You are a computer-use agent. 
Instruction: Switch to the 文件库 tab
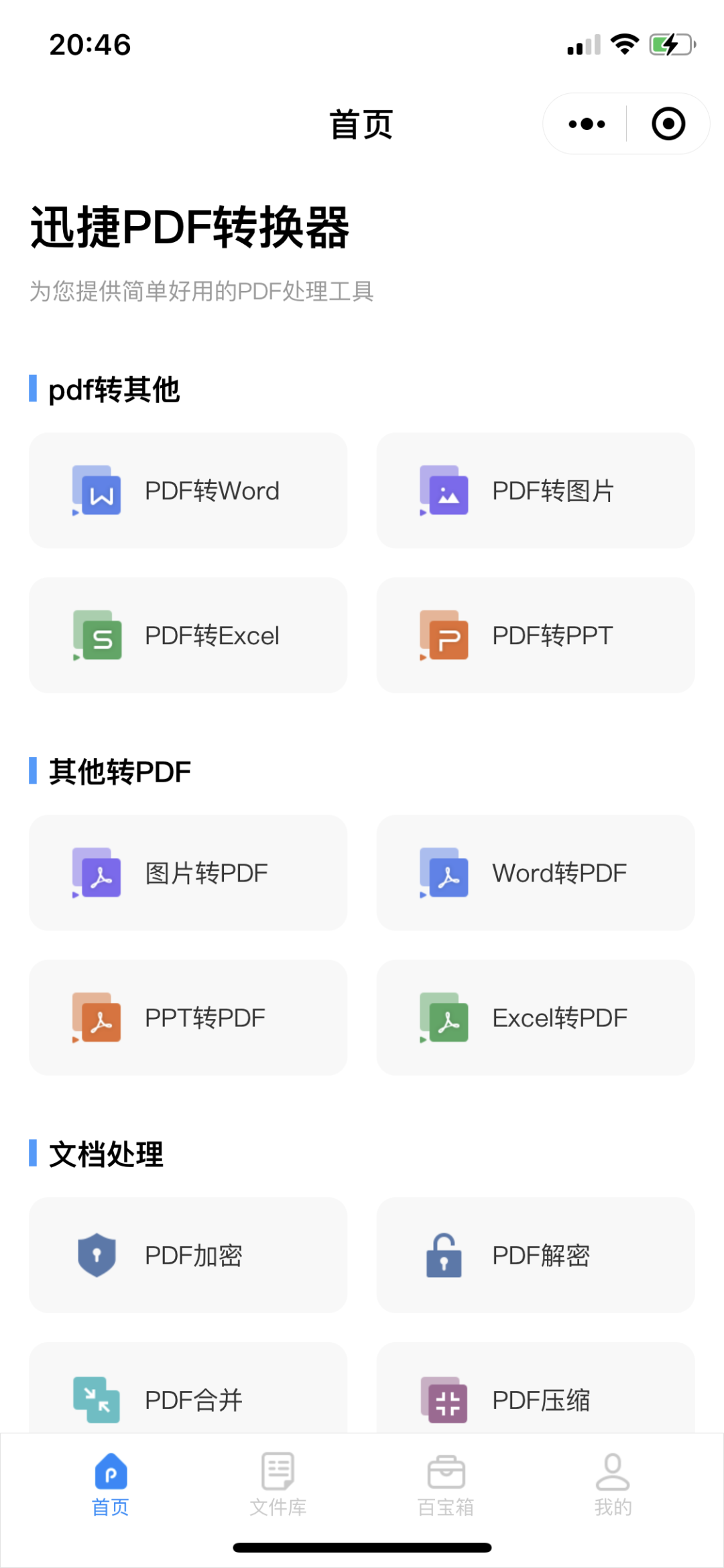point(278,1484)
